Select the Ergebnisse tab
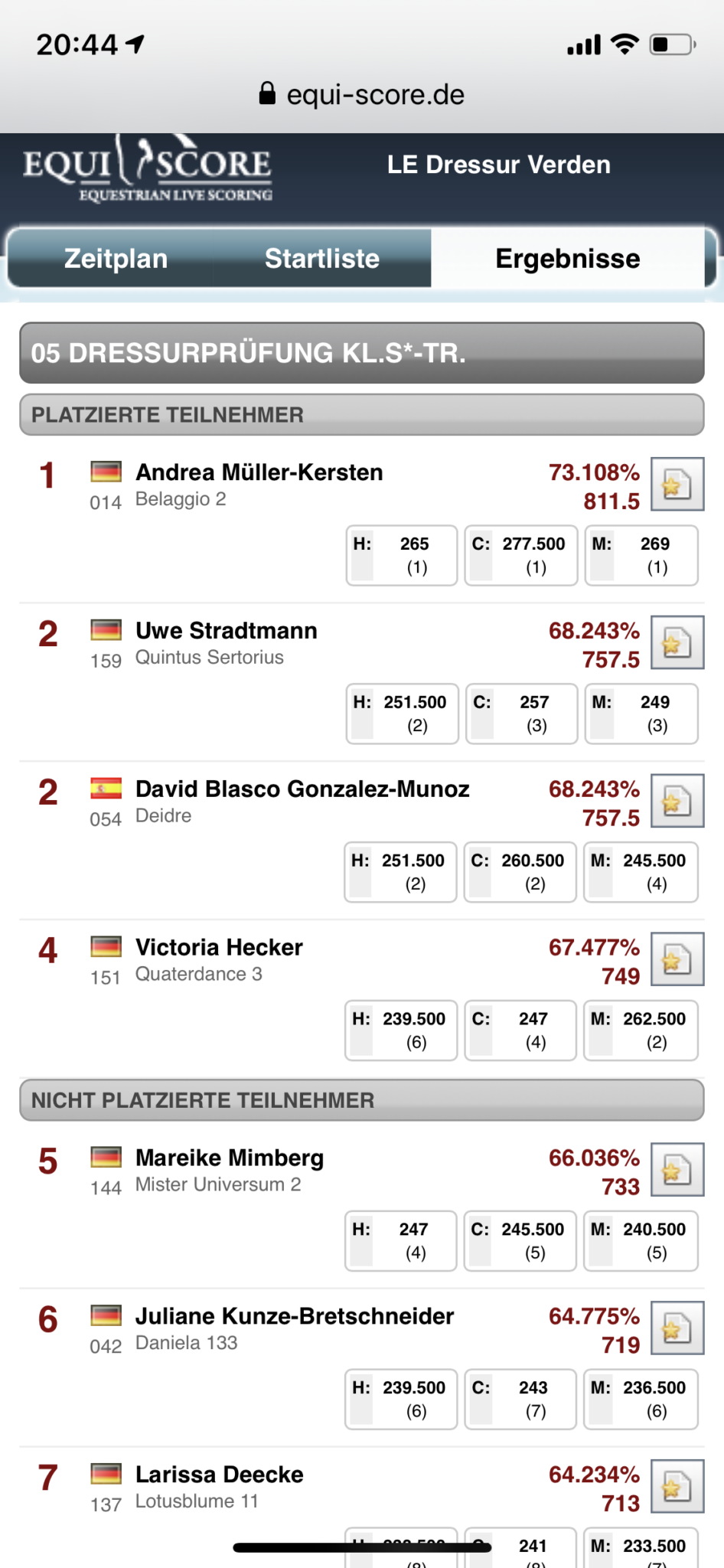 click(567, 259)
